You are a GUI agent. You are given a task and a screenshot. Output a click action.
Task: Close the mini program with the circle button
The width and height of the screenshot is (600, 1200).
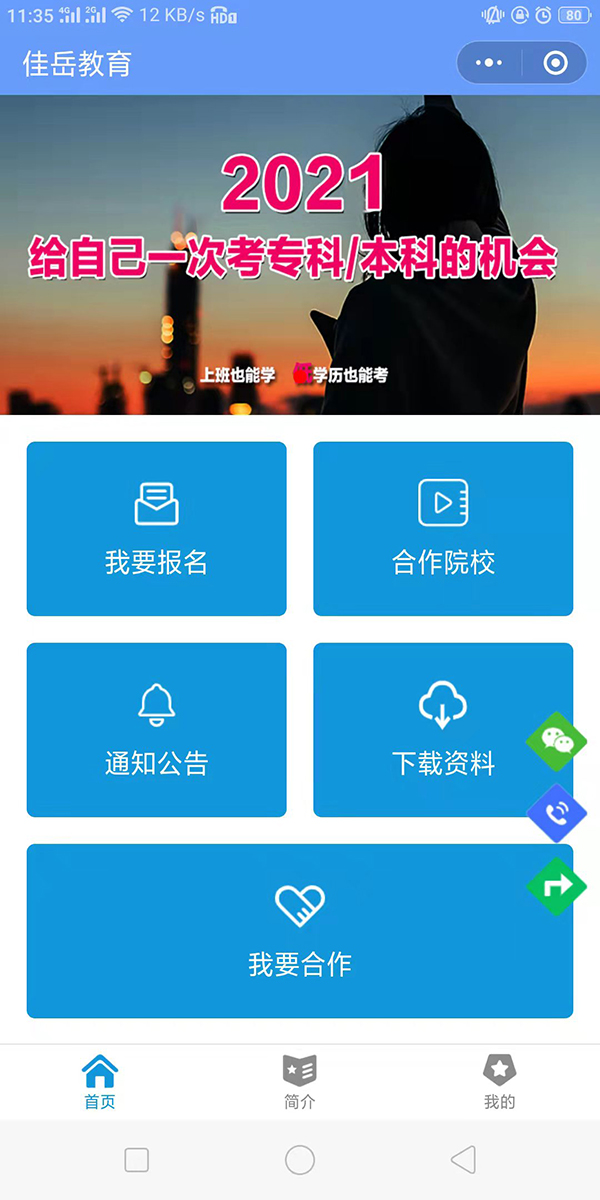point(555,63)
